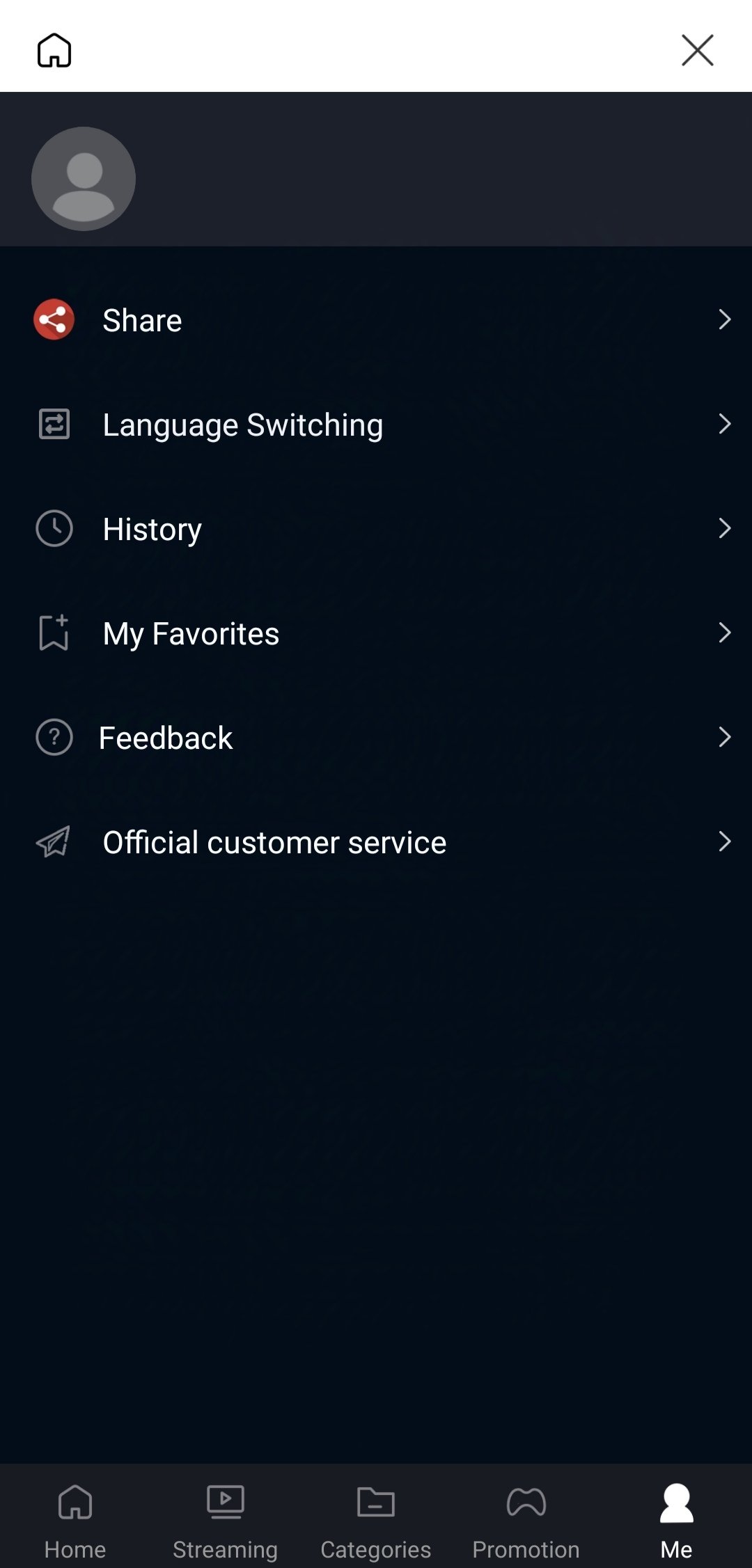
Task: Open the Share option
Action: [376, 320]
